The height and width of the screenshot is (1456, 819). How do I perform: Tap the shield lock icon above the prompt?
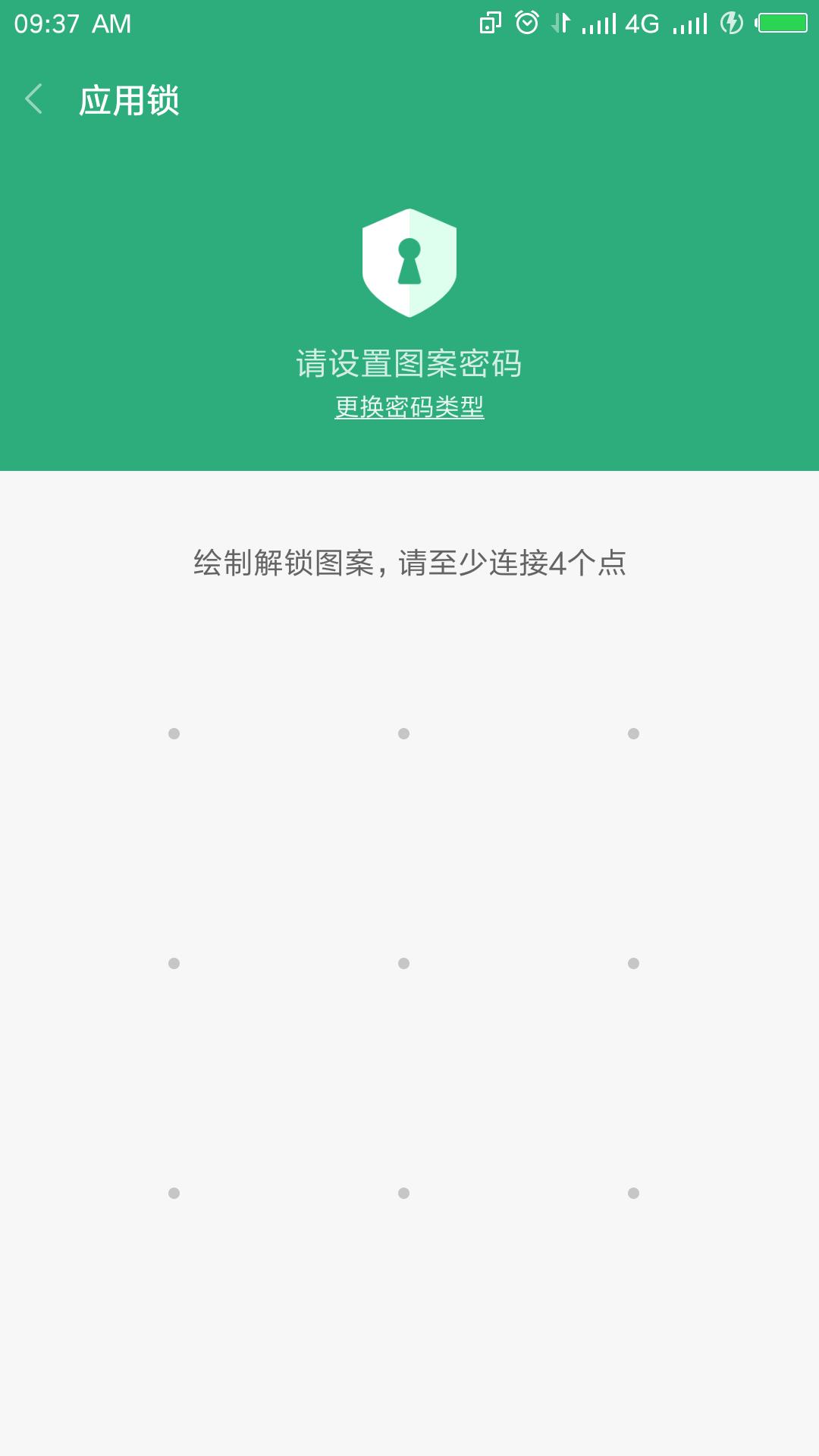(409, 264)
